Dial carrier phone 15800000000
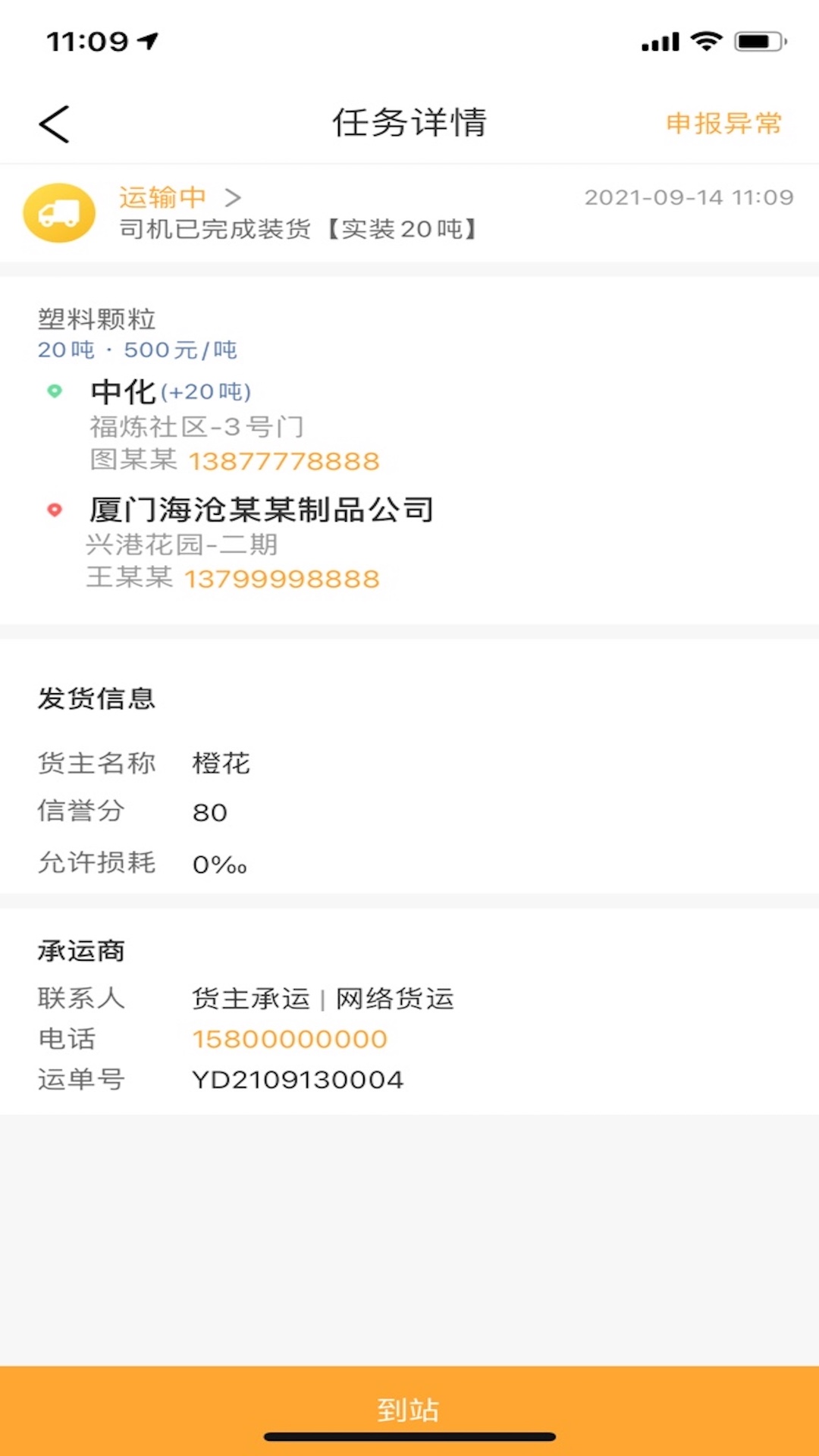This screenshot has width=819, height=1456. tap(290, 1039)
